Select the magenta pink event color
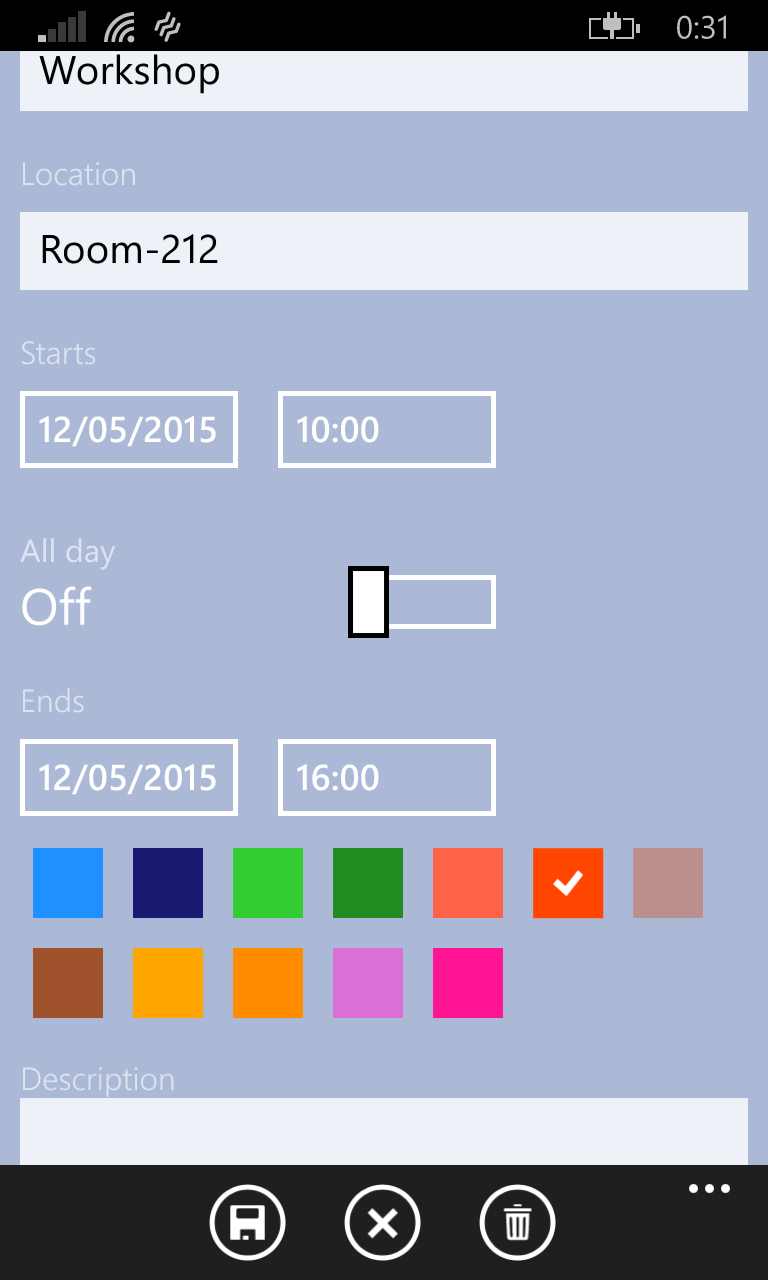This screenshot has width=768, height=1280. pos(467,982)
